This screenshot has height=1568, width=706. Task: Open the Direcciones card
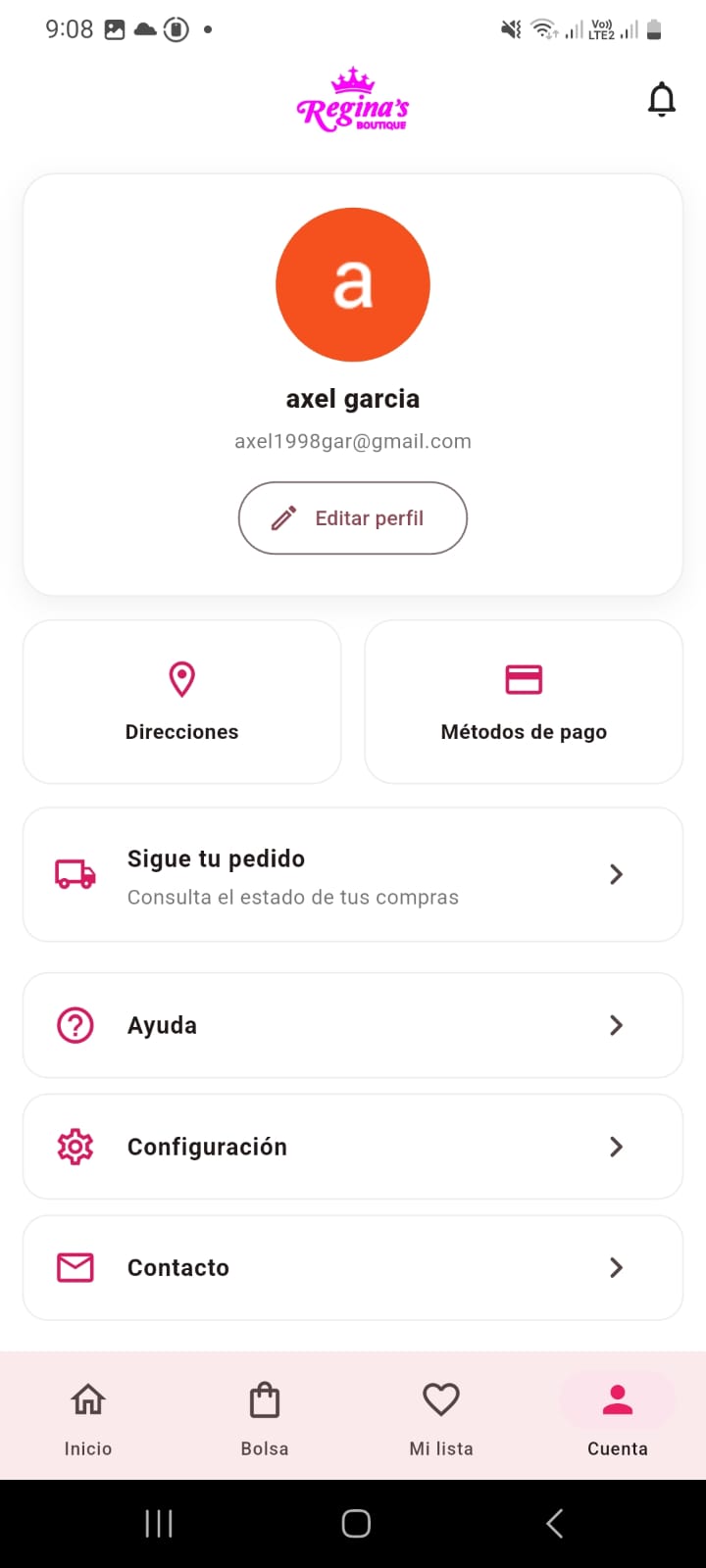pyautogui.click(x=181, y=702)
